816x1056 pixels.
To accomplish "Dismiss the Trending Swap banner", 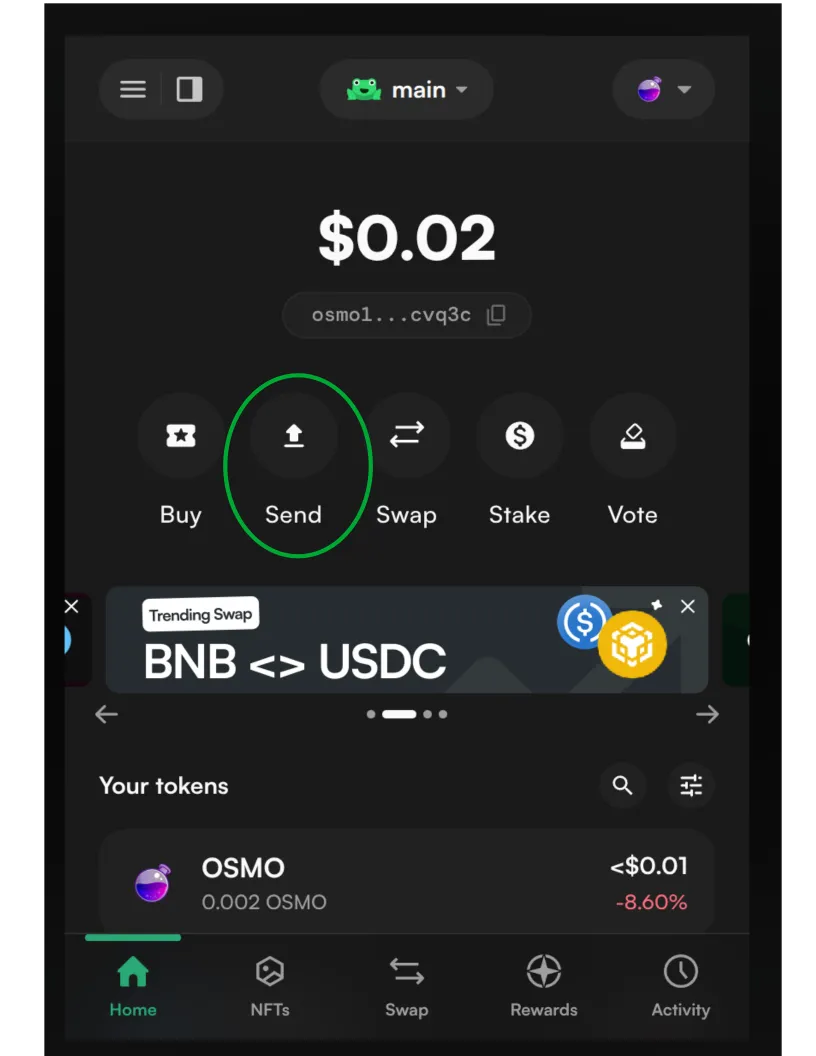I will [687, 606].
